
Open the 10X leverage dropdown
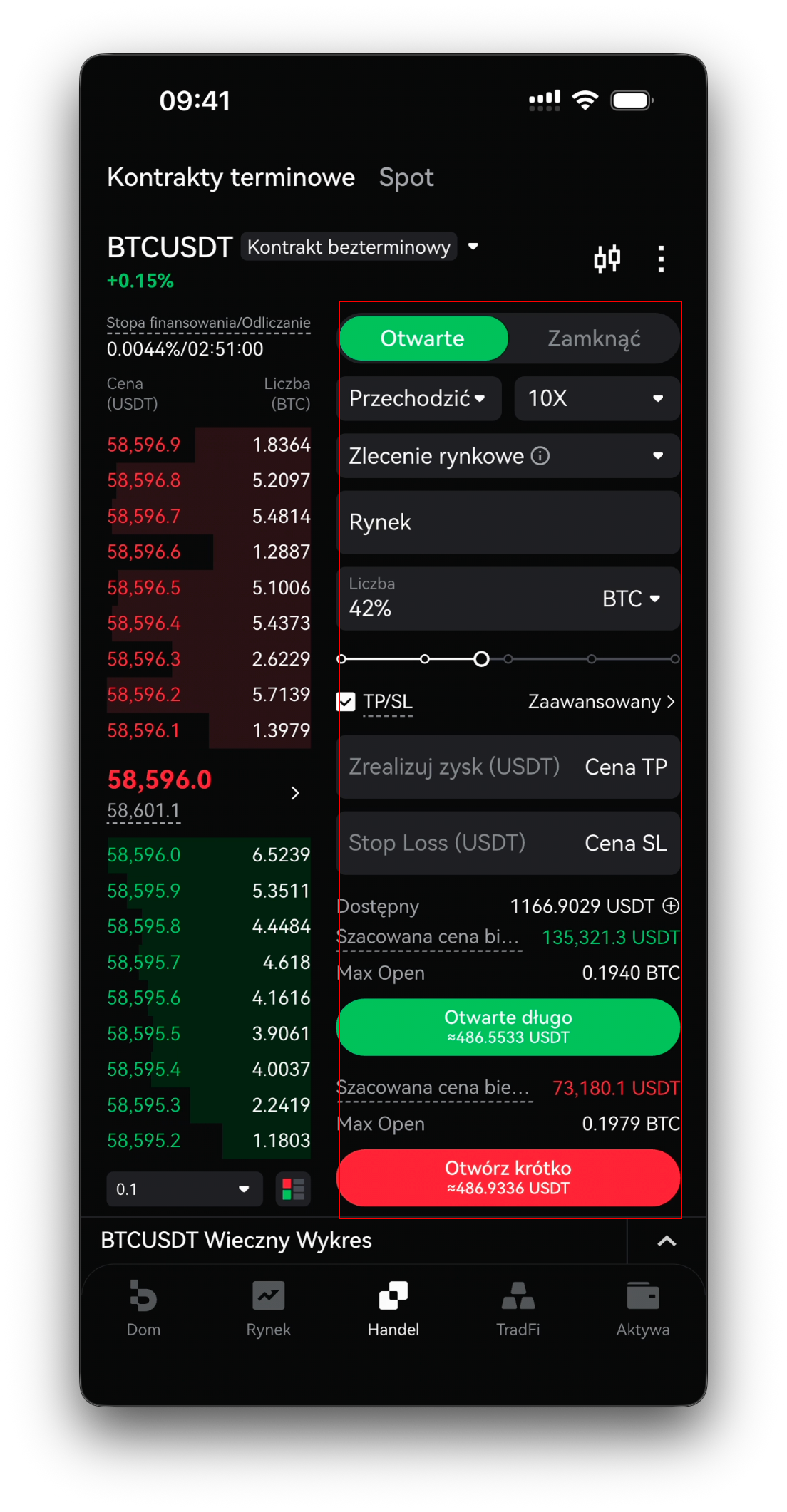point(597,398)
